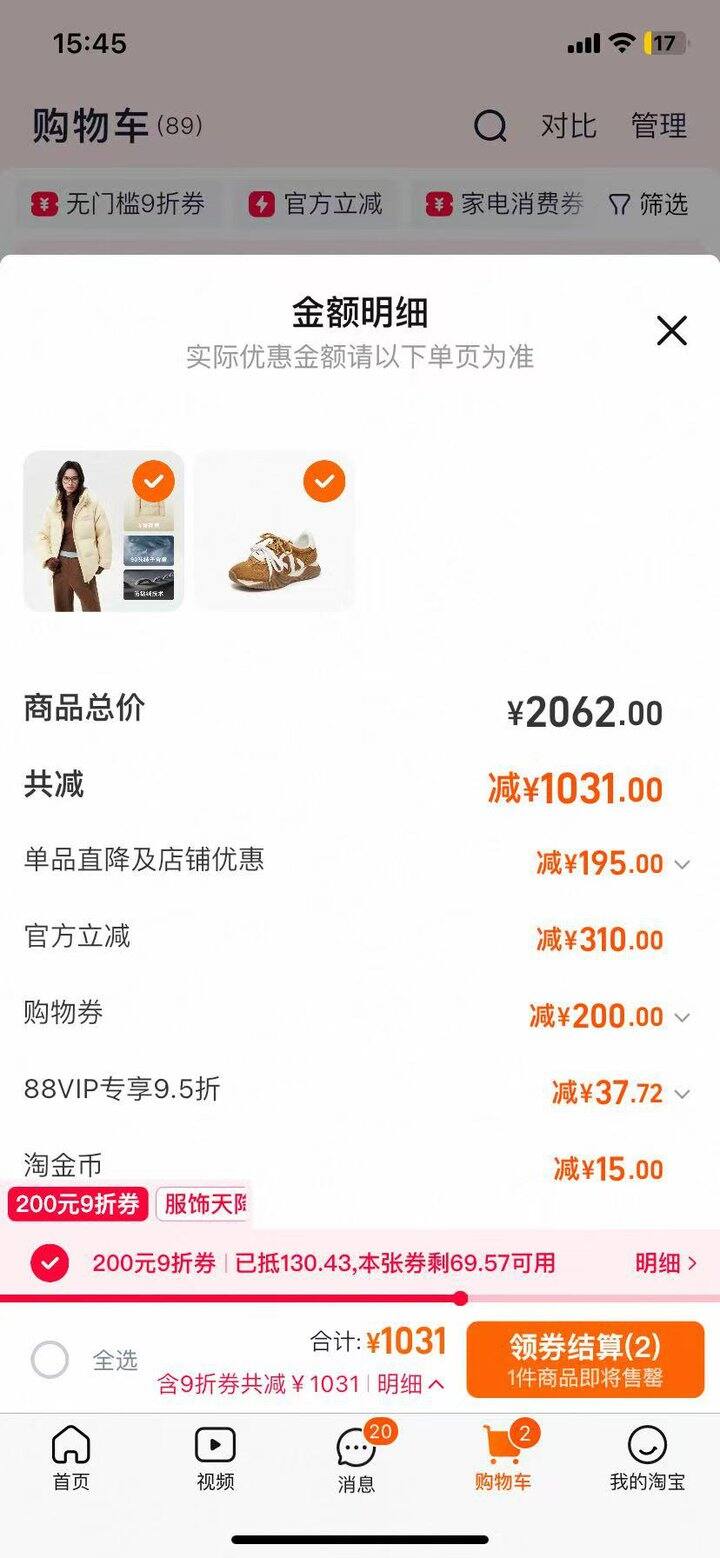Select the 官方立减 chip

click(x=317, y=204)
